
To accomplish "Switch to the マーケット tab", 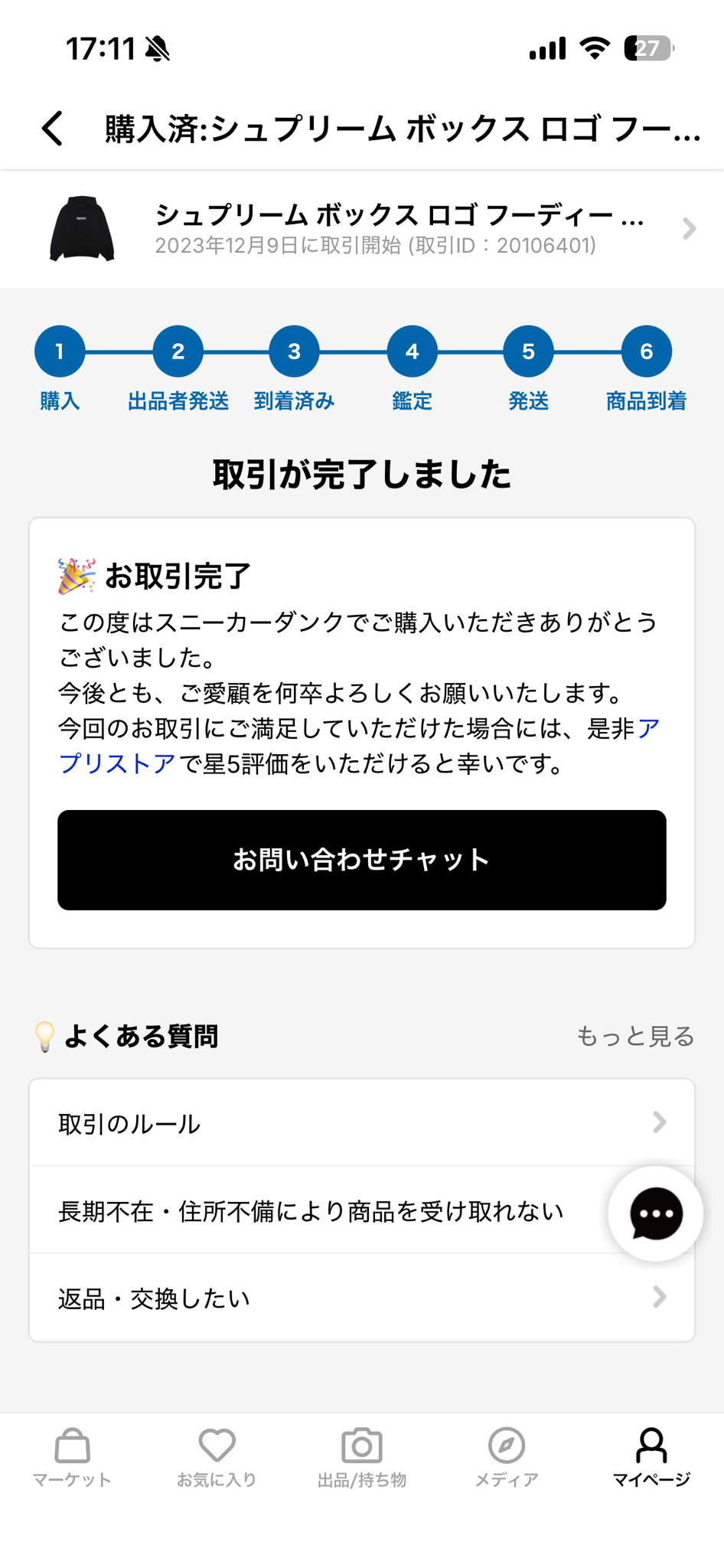I will click(x=73, y=1458).
